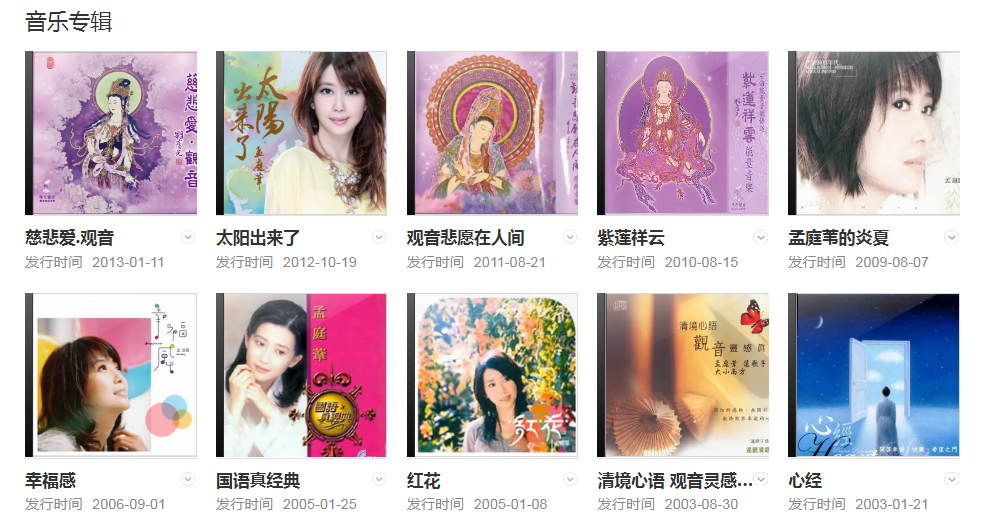
Task: Open the 太阳出来了 album cover
Action: pyautogui.click(x=302, y=133)
